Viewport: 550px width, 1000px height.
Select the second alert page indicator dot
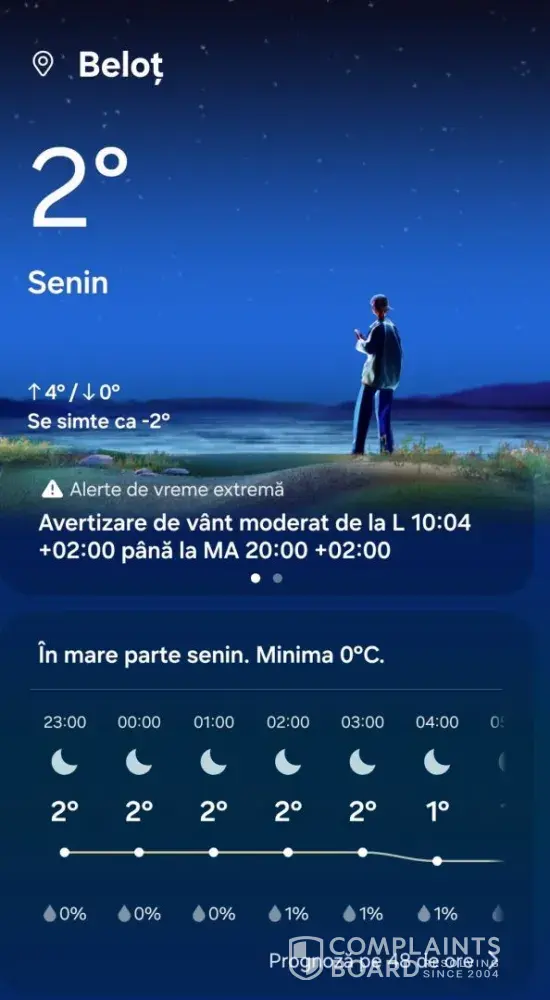pyautogui.click(x=278, y=578)
